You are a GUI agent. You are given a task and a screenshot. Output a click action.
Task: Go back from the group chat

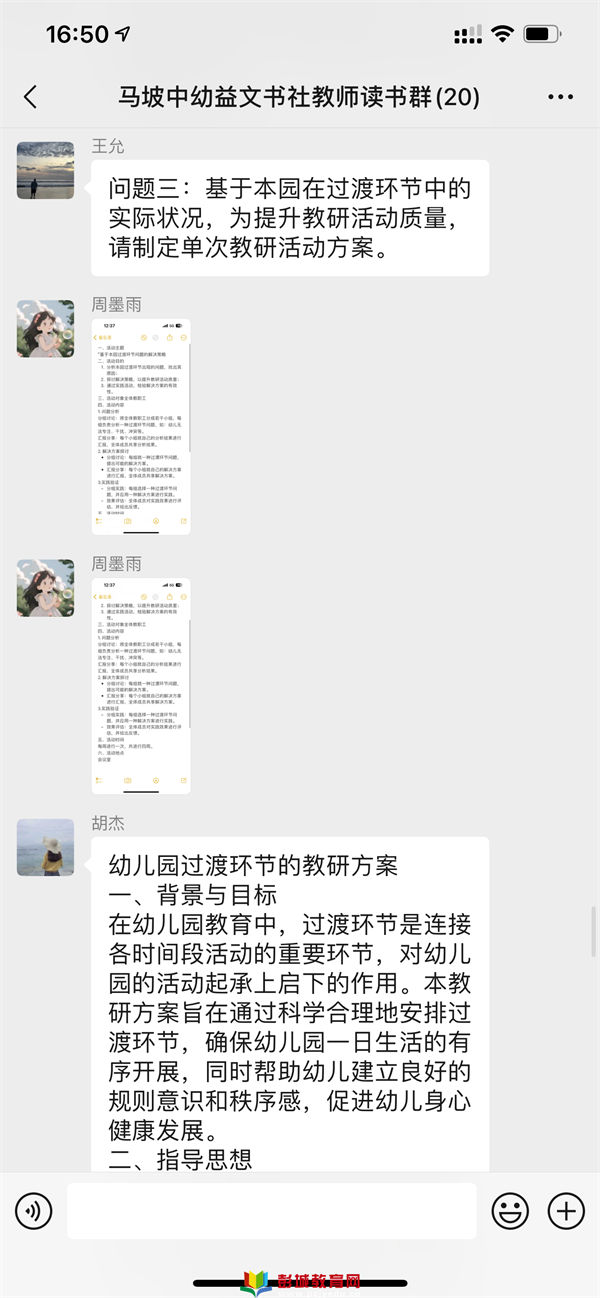pyautogui.click(x=30, y=97)
